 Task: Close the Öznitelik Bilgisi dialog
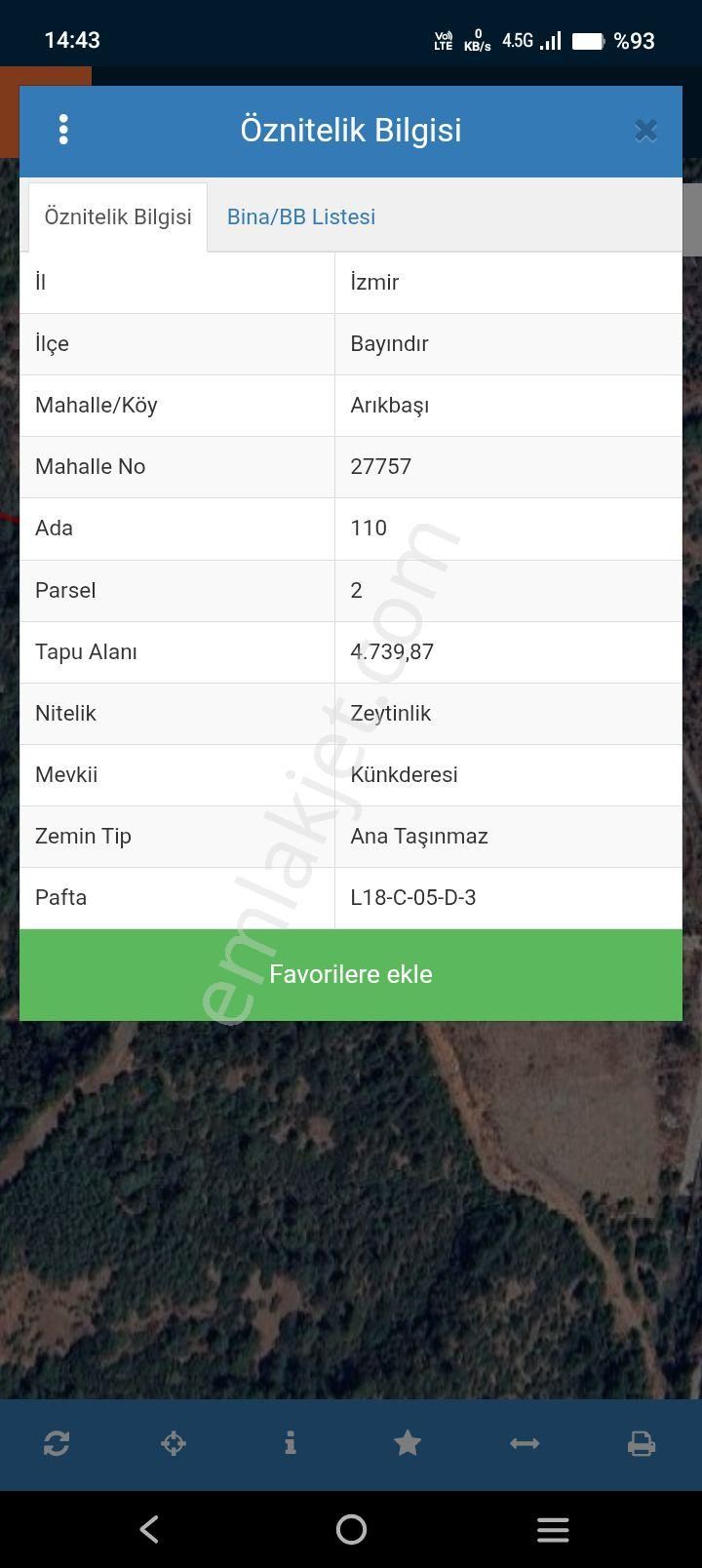tap(645, 130)
